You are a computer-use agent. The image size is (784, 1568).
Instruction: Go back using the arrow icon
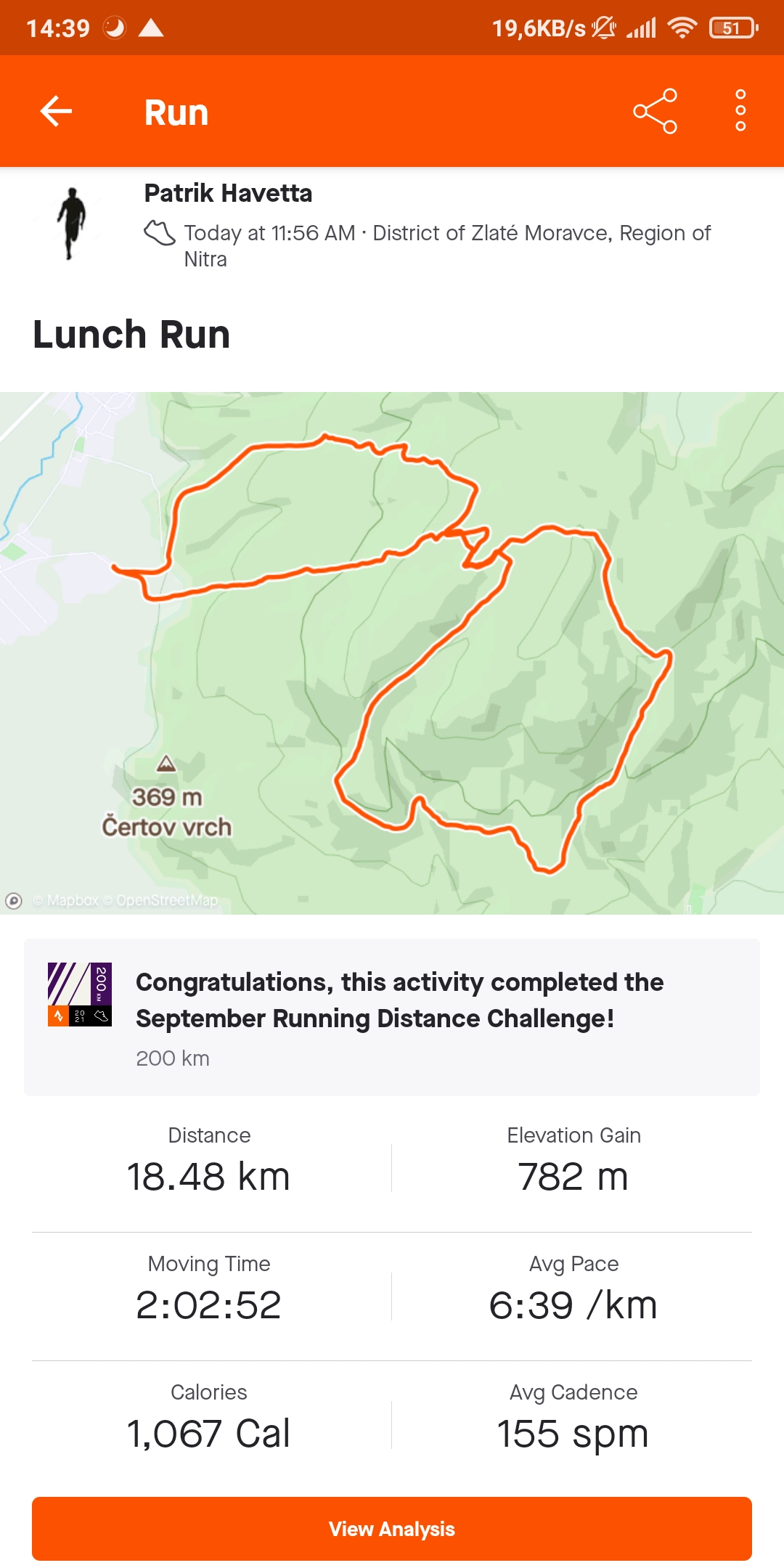pyautogui.click(x=56, y=111)
